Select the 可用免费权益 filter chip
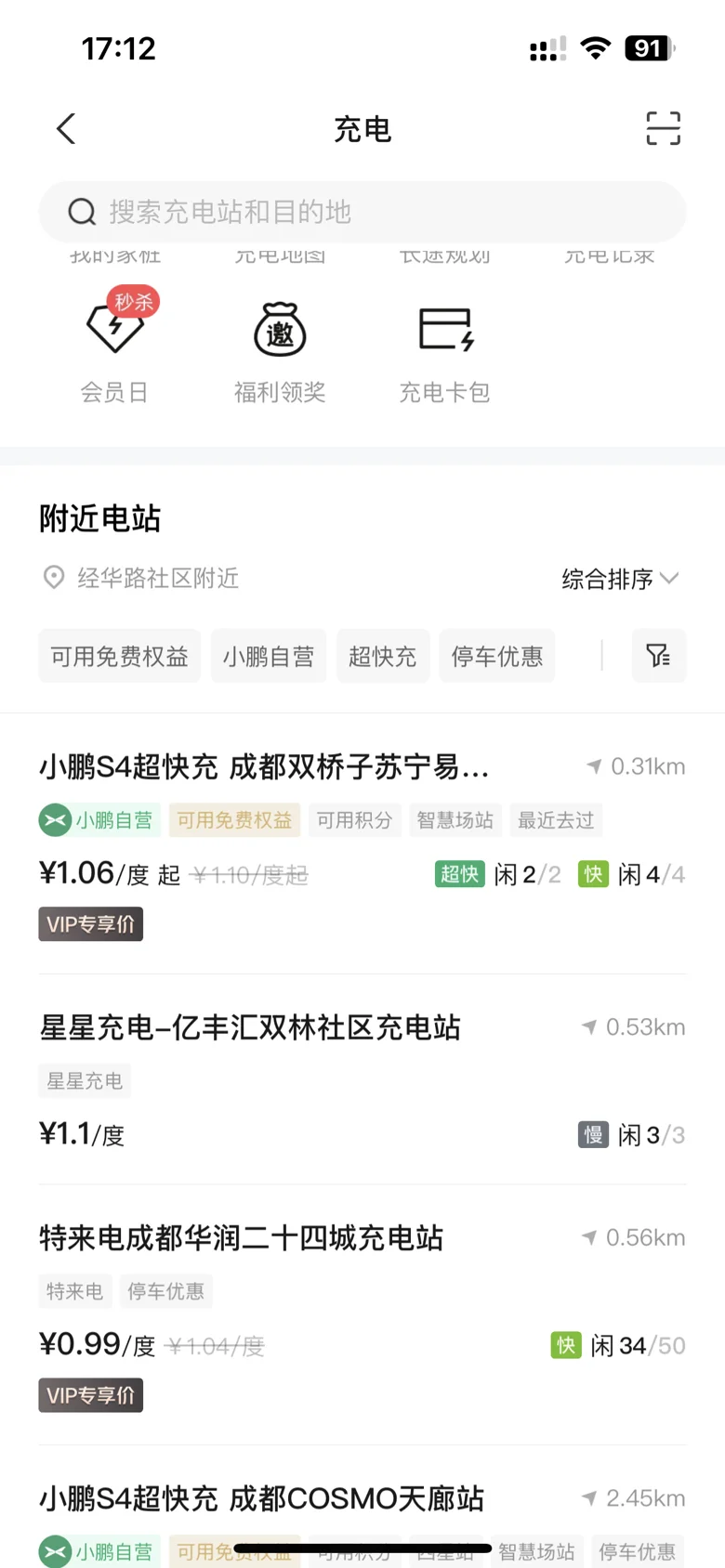The height and width of the screenshot is (1568, 725). [x=120, y=656]
